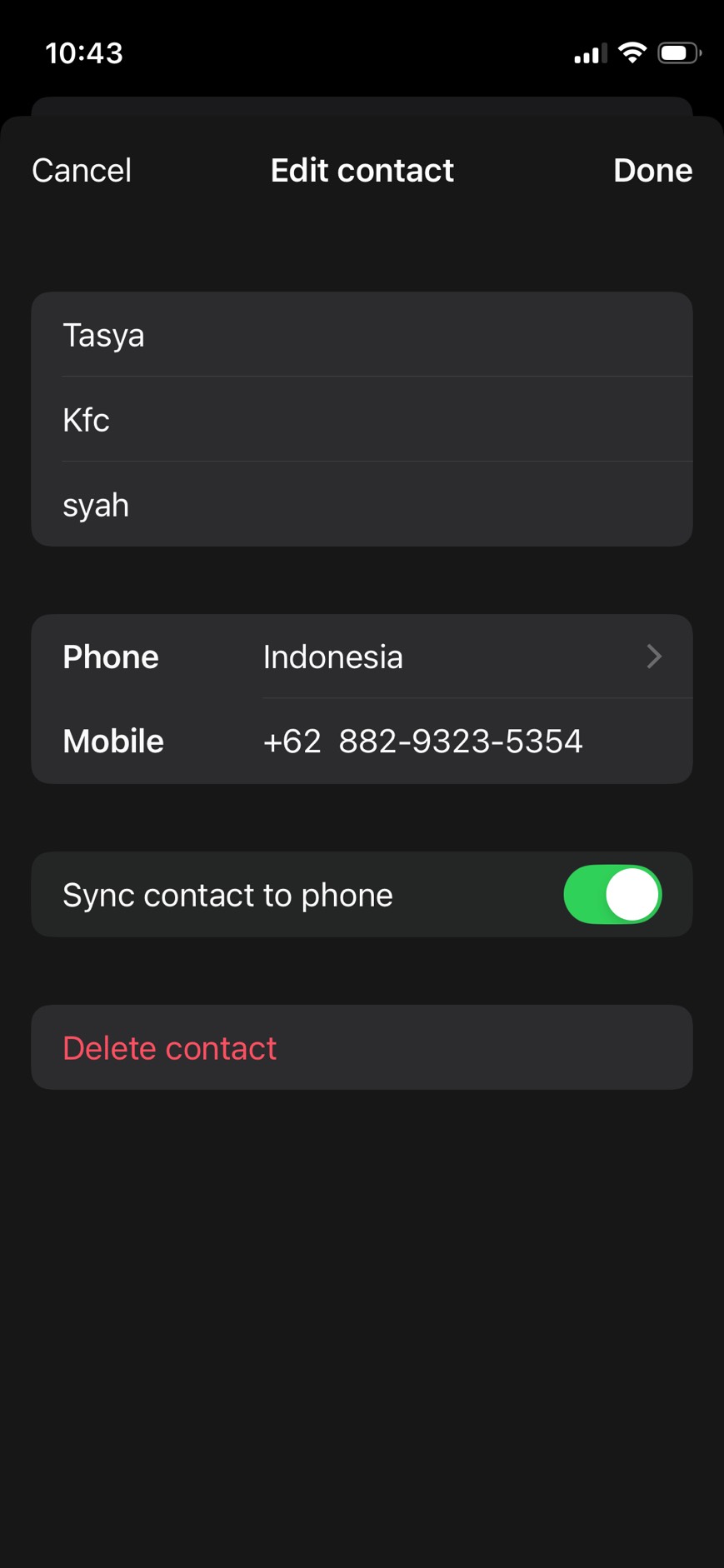Edit the Kfc name field
The height and width of the screenshot is (1568, 724).
(362, 420)
